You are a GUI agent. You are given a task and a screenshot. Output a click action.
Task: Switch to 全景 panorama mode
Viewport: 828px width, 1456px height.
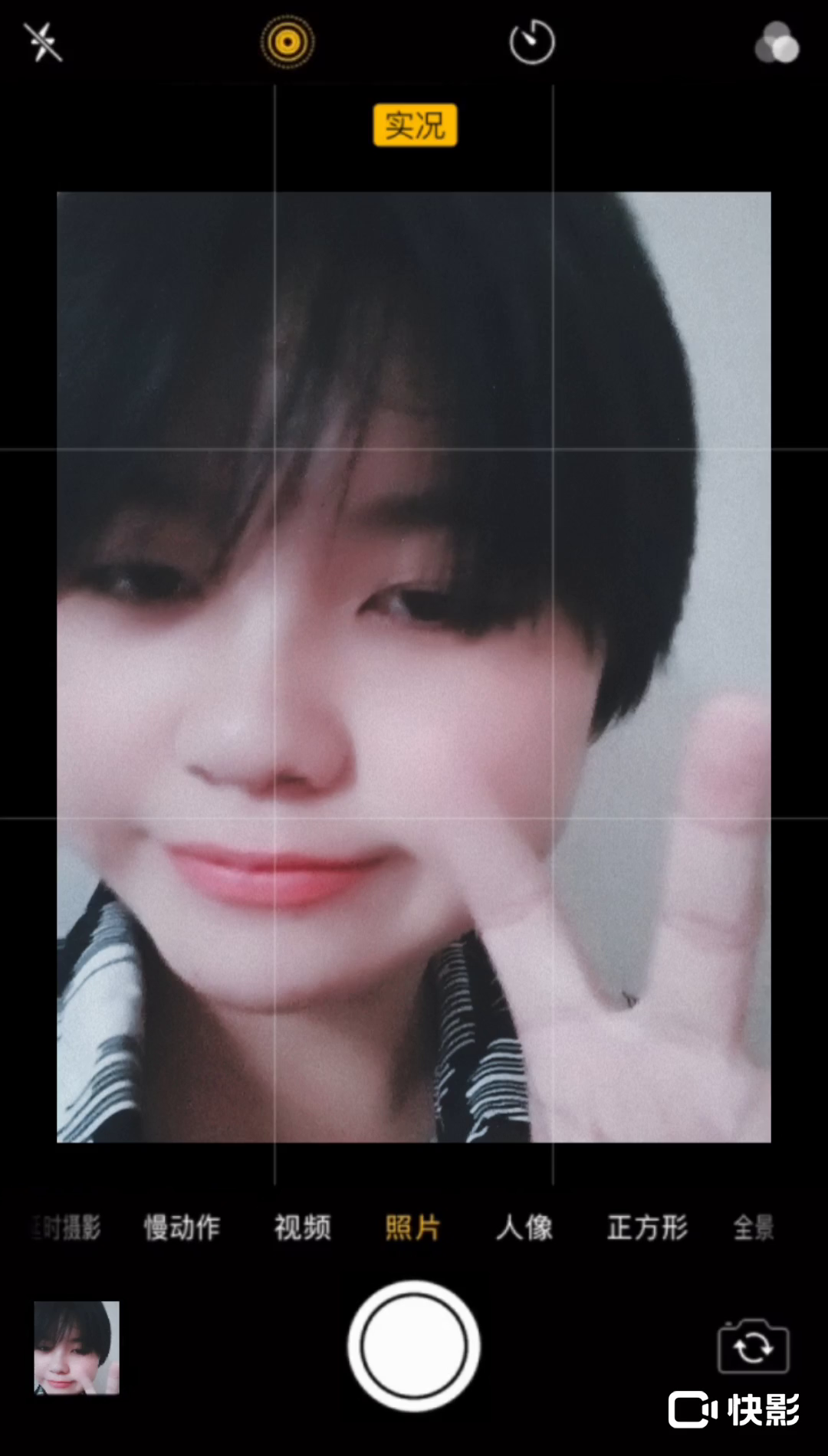754,1228
